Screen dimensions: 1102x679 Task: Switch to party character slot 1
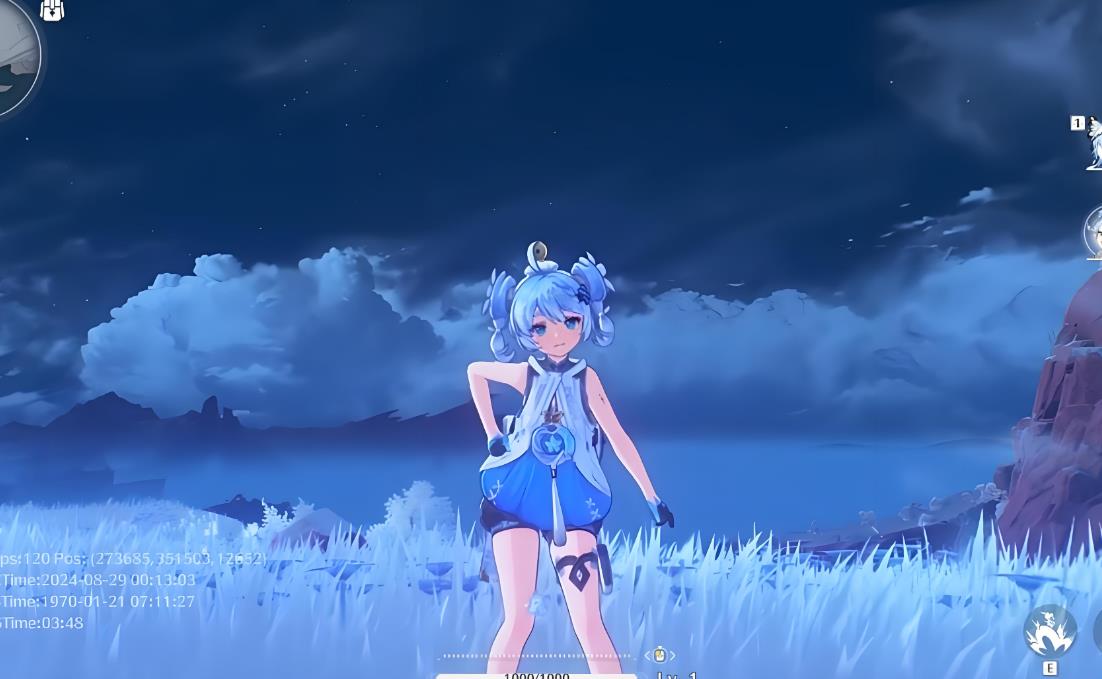coord(1092,143)
